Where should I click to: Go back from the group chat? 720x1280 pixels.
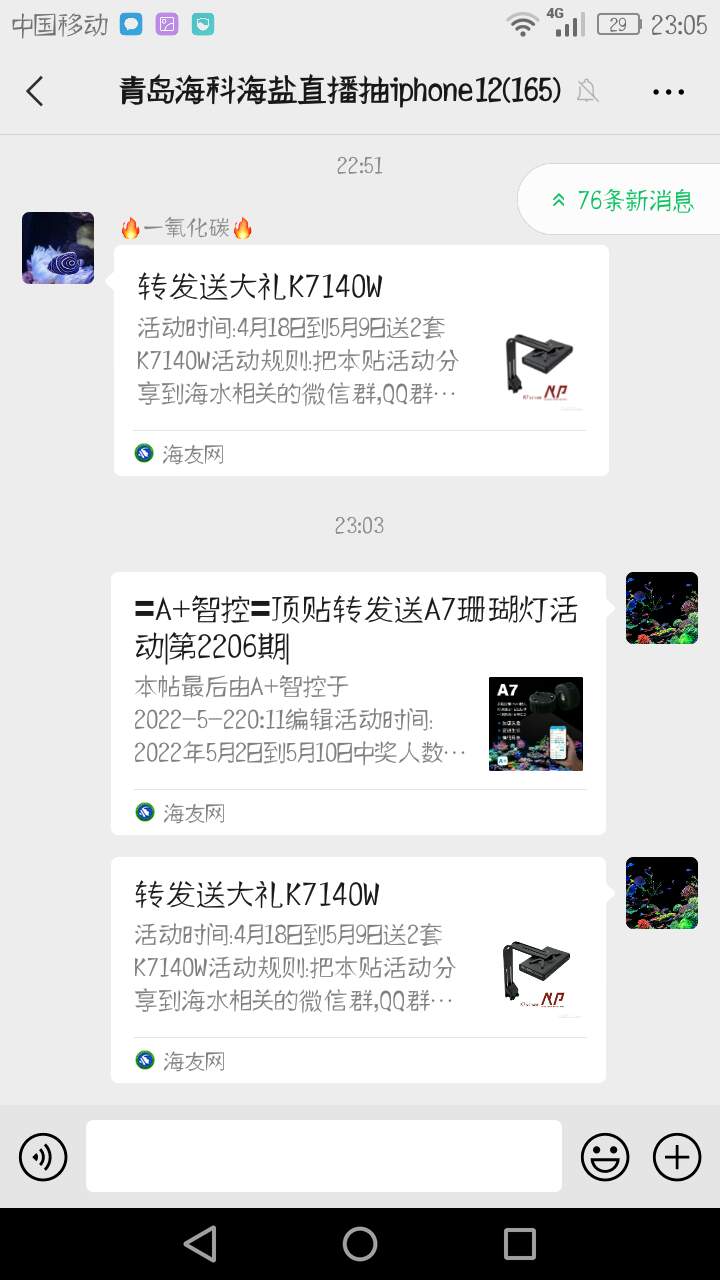coord(35,91)
